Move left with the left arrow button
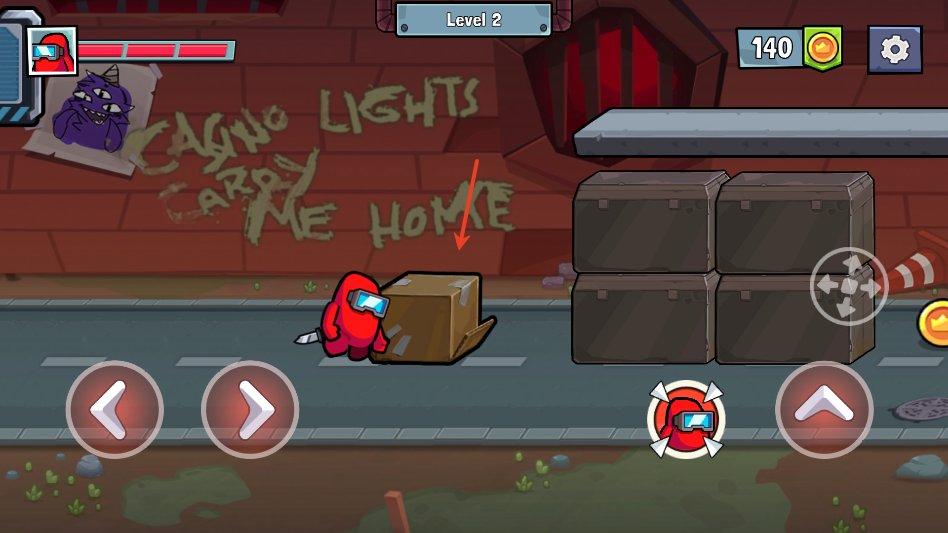Image resolution: width=948 pixels, height=533 pixels. coord(115,409)
